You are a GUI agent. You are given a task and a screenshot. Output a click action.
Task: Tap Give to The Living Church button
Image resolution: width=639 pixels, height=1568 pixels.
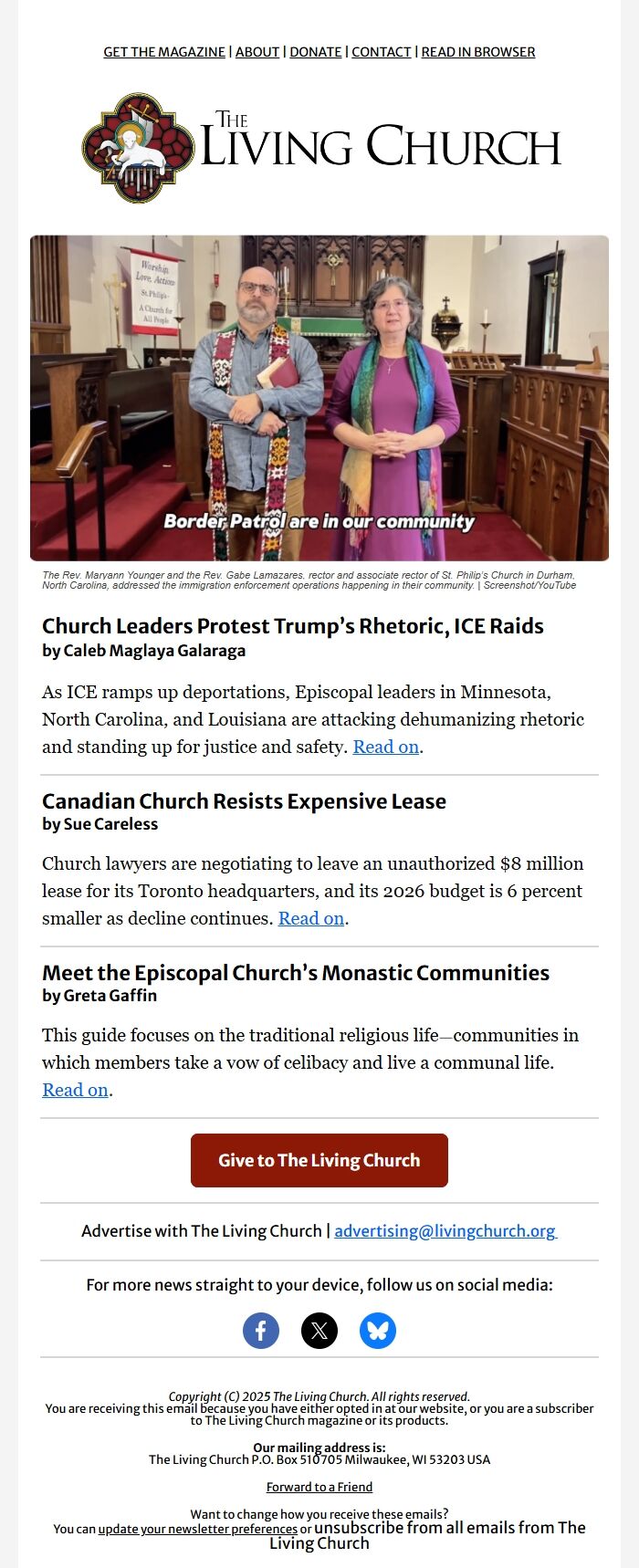[x=319, y=1160]
